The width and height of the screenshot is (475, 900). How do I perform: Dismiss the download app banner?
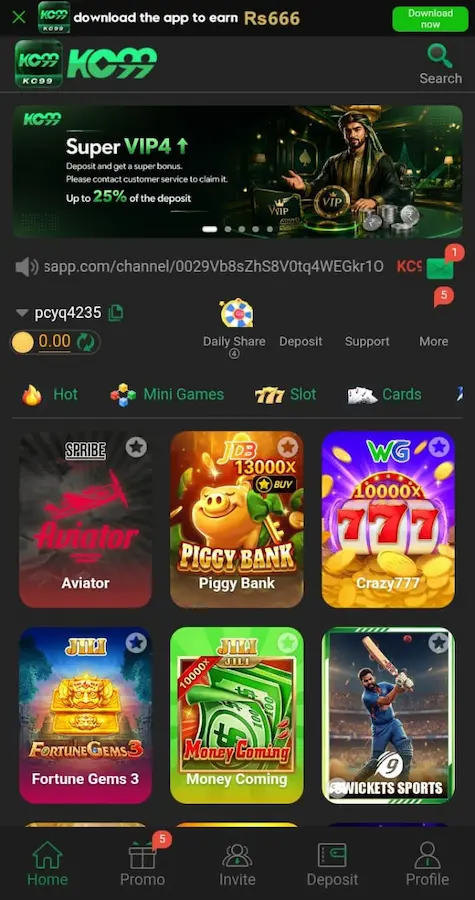(x=19, y=17)
